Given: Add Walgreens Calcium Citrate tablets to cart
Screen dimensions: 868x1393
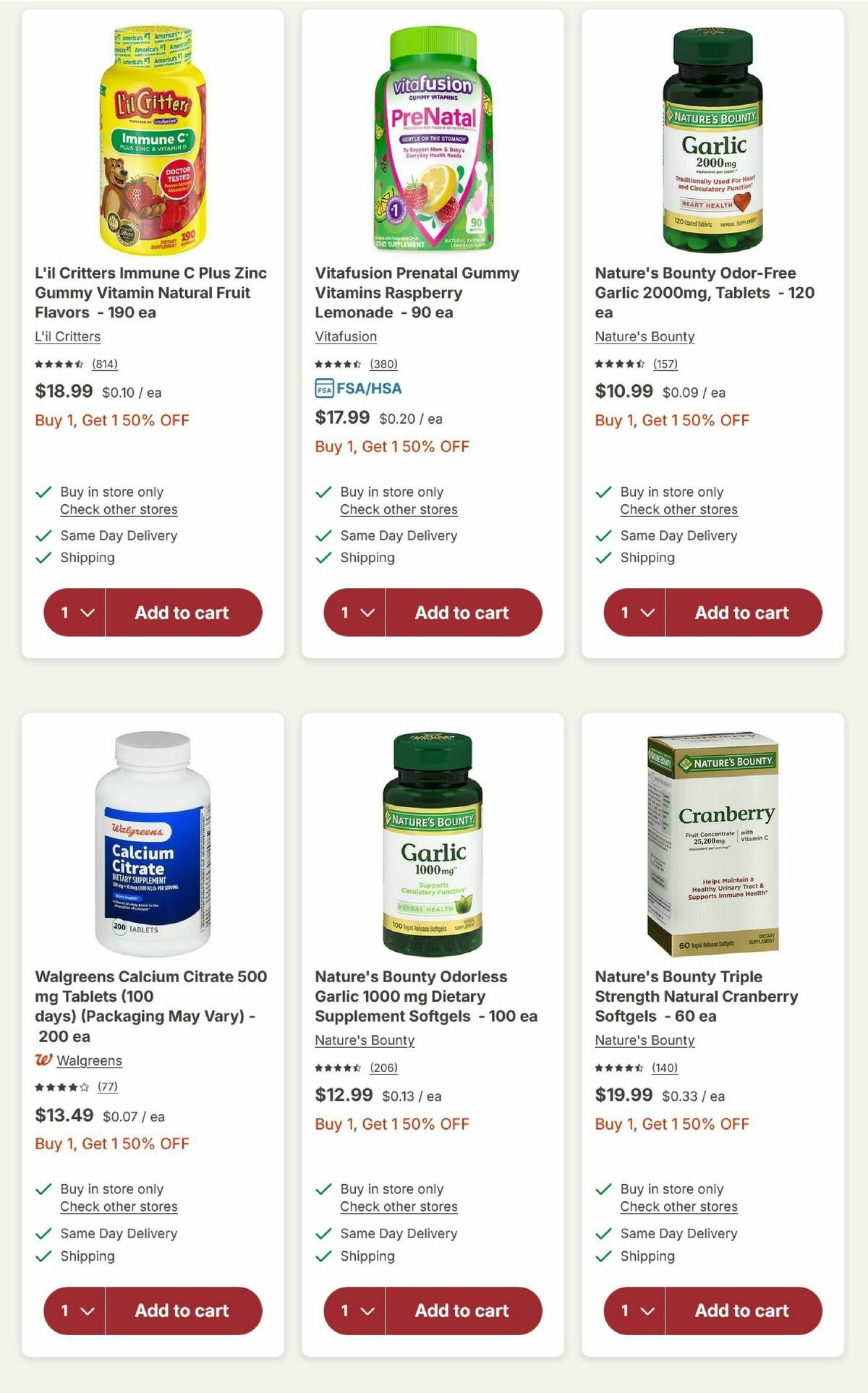Looking at the screenshot, I should pos(182,1311).
